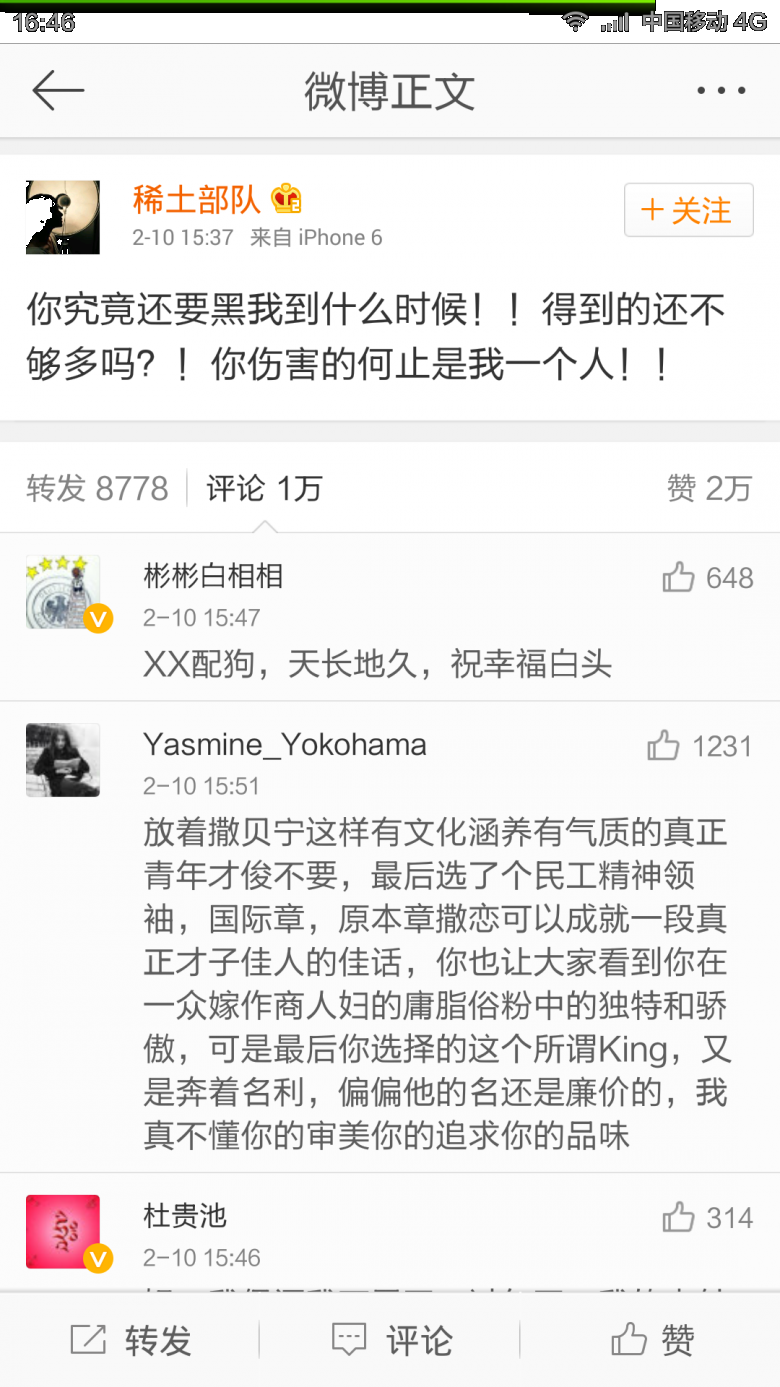Open 稀土部队's profile avatar
Screen dimensions: 780x1387
tap(62, 217)
